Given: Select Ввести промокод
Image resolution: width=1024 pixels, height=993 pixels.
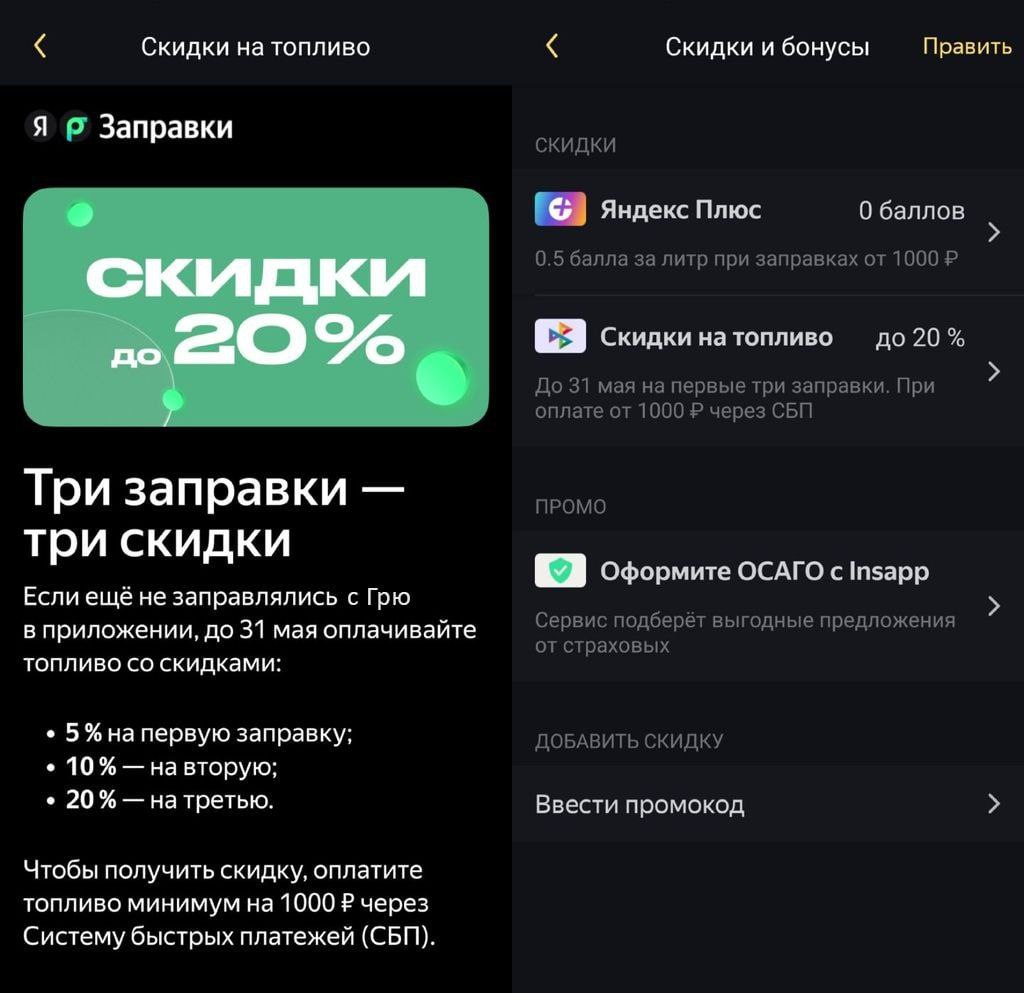Looking at the screenshot, I should tap(767, 804).
